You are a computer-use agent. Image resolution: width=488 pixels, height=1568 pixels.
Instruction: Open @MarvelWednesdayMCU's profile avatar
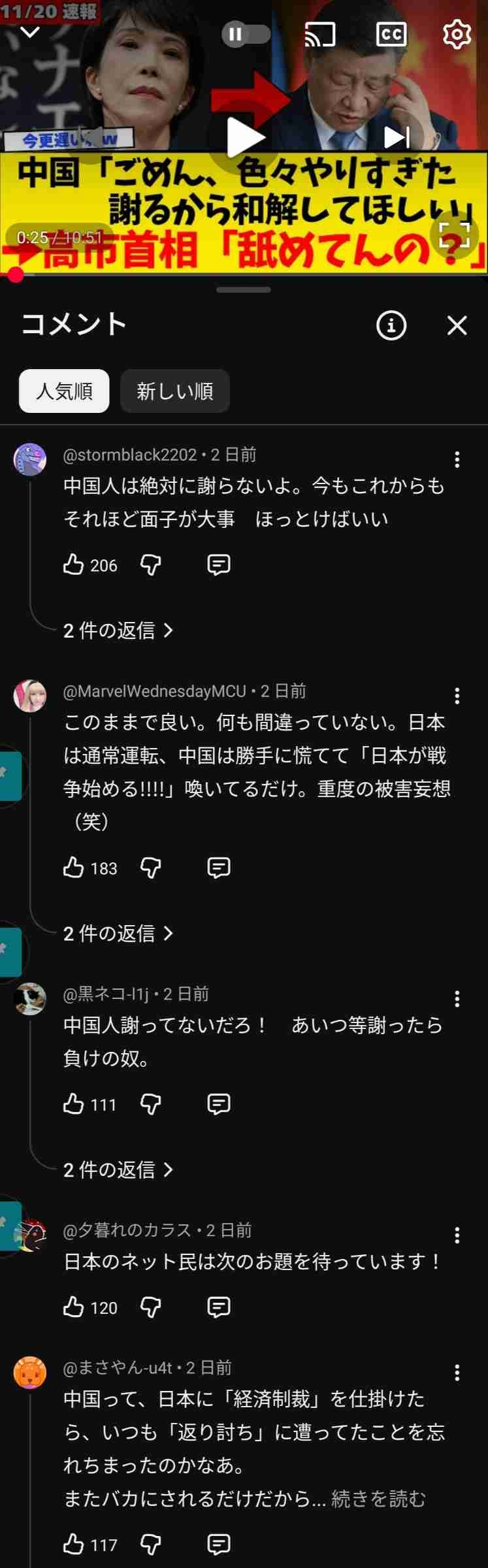click(30, 695)
